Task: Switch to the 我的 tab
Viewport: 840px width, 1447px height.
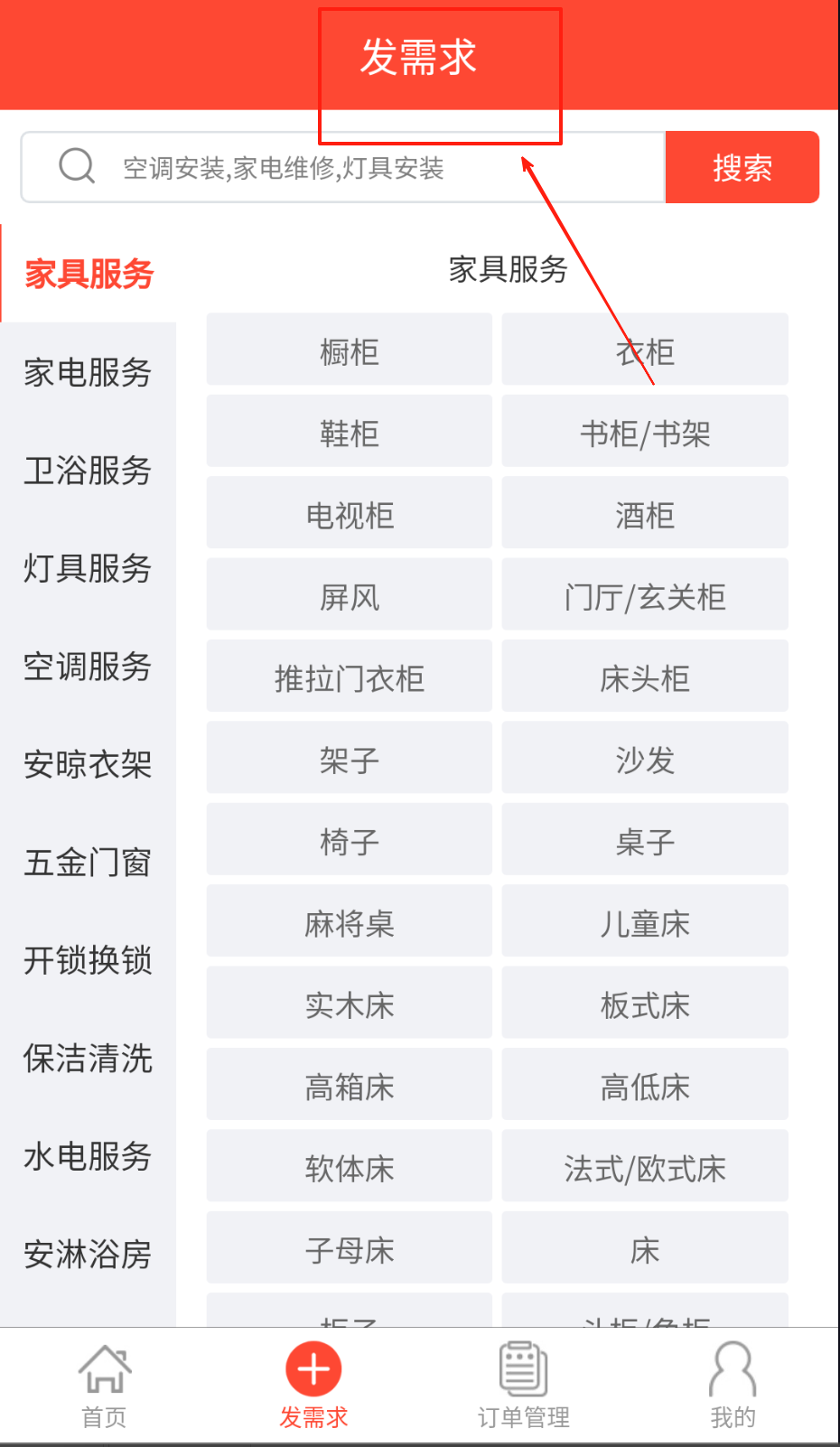Action: pos(733,1385)
